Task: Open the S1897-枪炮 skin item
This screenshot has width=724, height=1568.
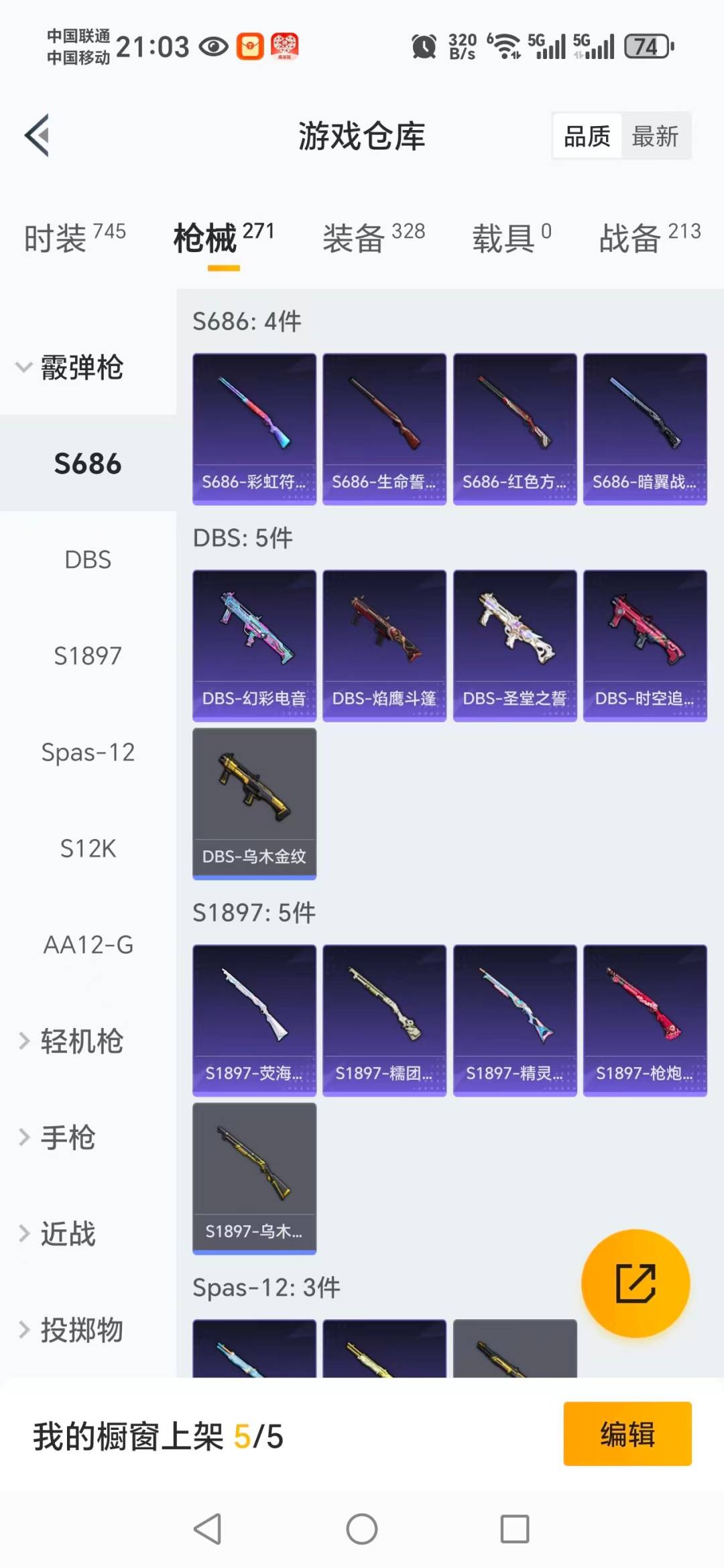Action: [x=644, y=1020]
